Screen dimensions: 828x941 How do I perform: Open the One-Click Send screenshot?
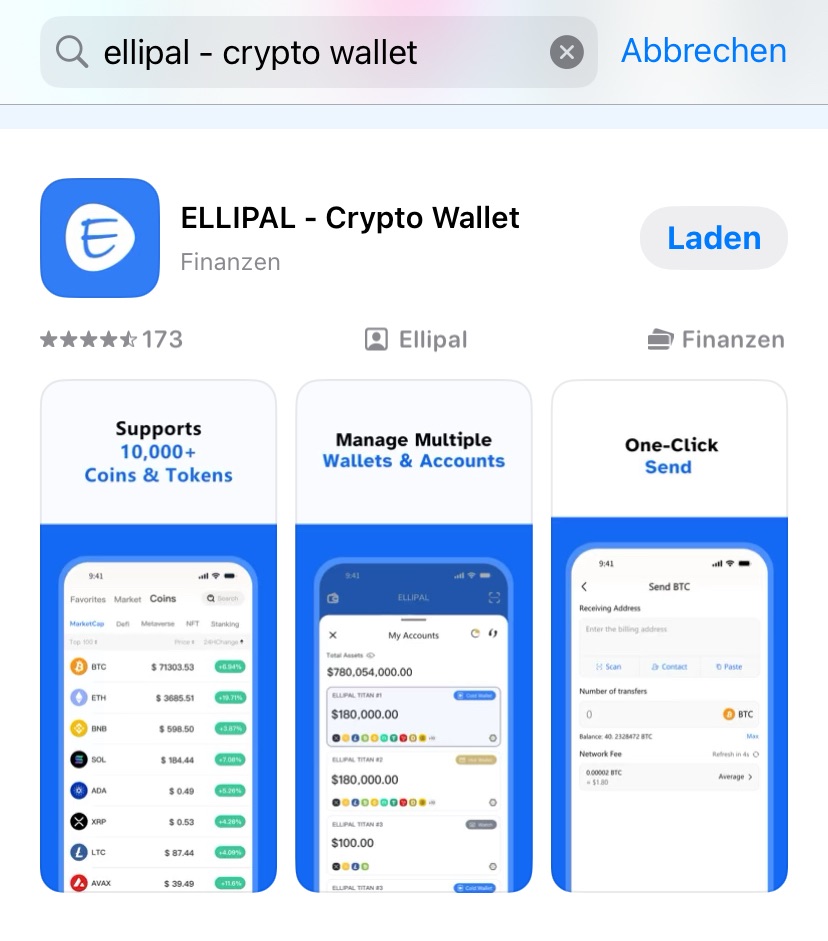tap(669, 636)
